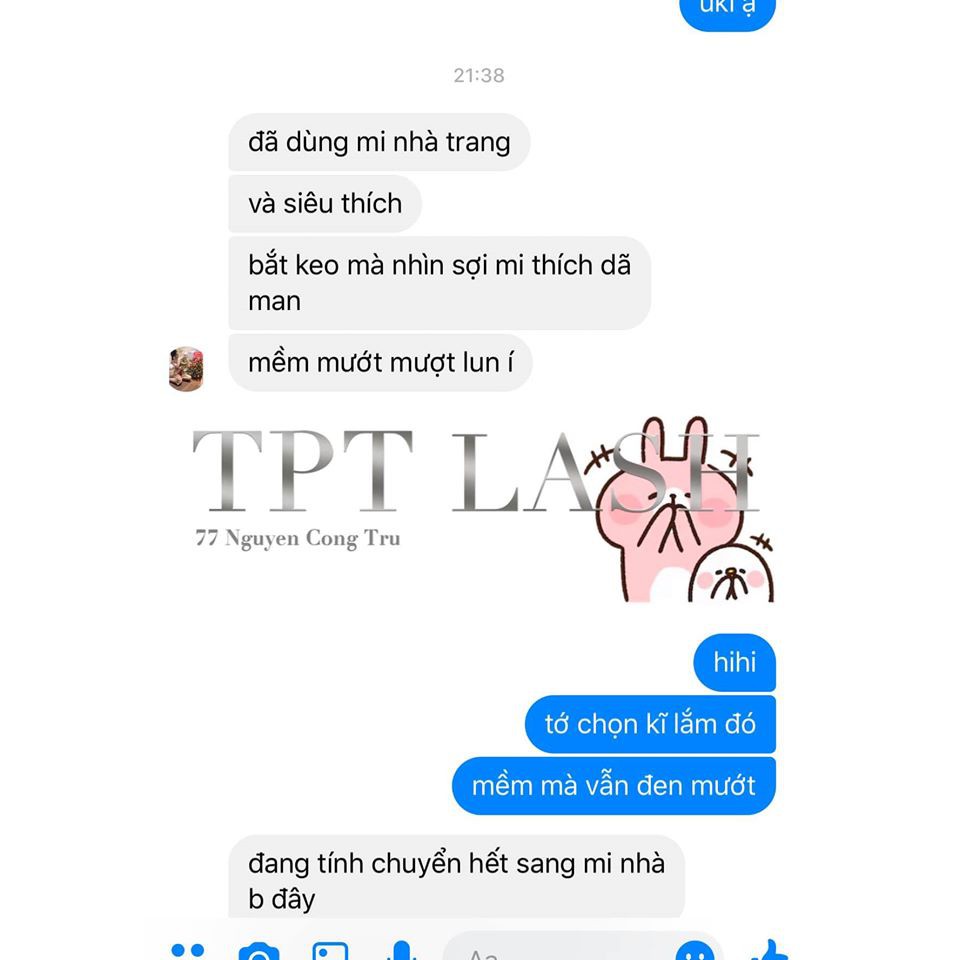Tap the microphone to record voice
Image resolution: width=960 pixels, height=960 pixels.
[401, 951]
